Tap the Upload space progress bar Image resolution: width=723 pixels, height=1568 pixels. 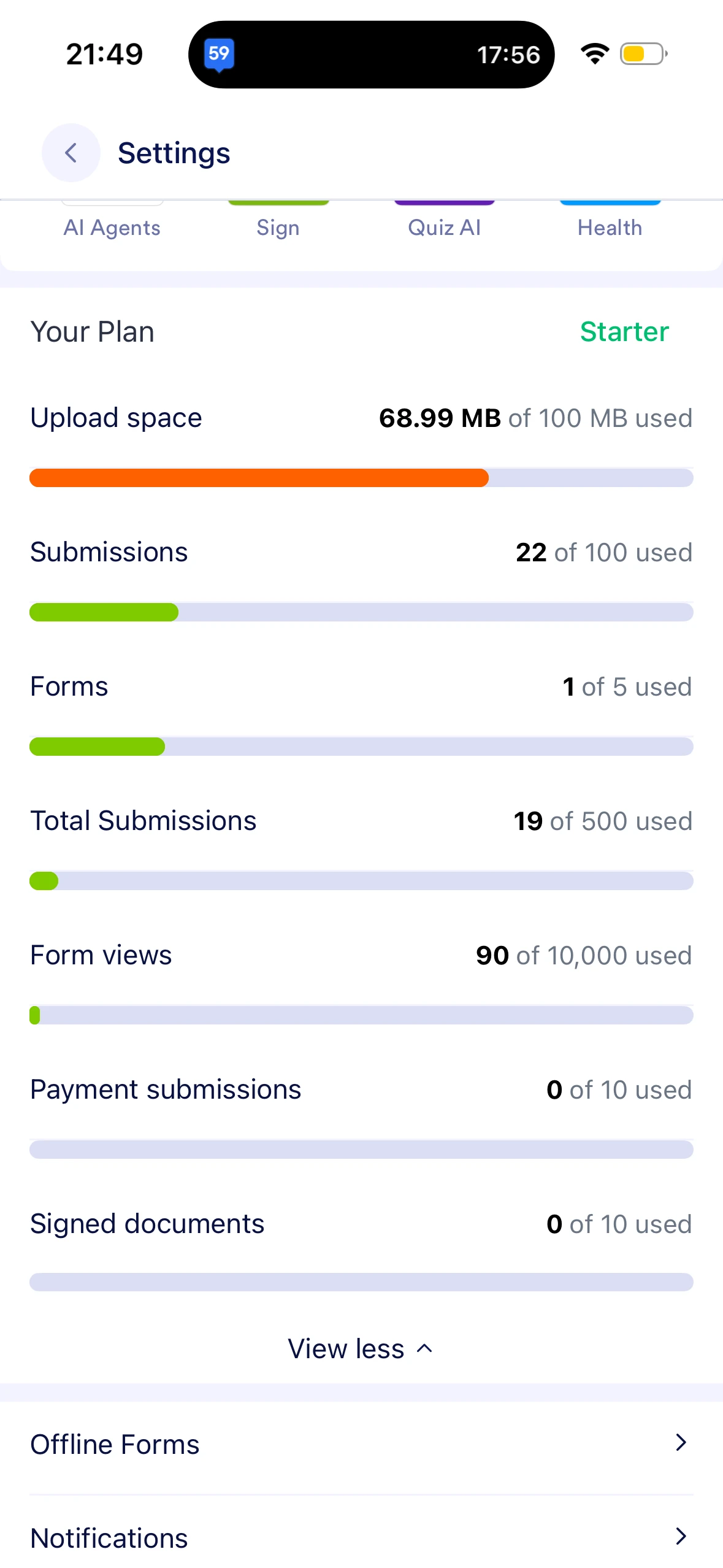(361, 477)
